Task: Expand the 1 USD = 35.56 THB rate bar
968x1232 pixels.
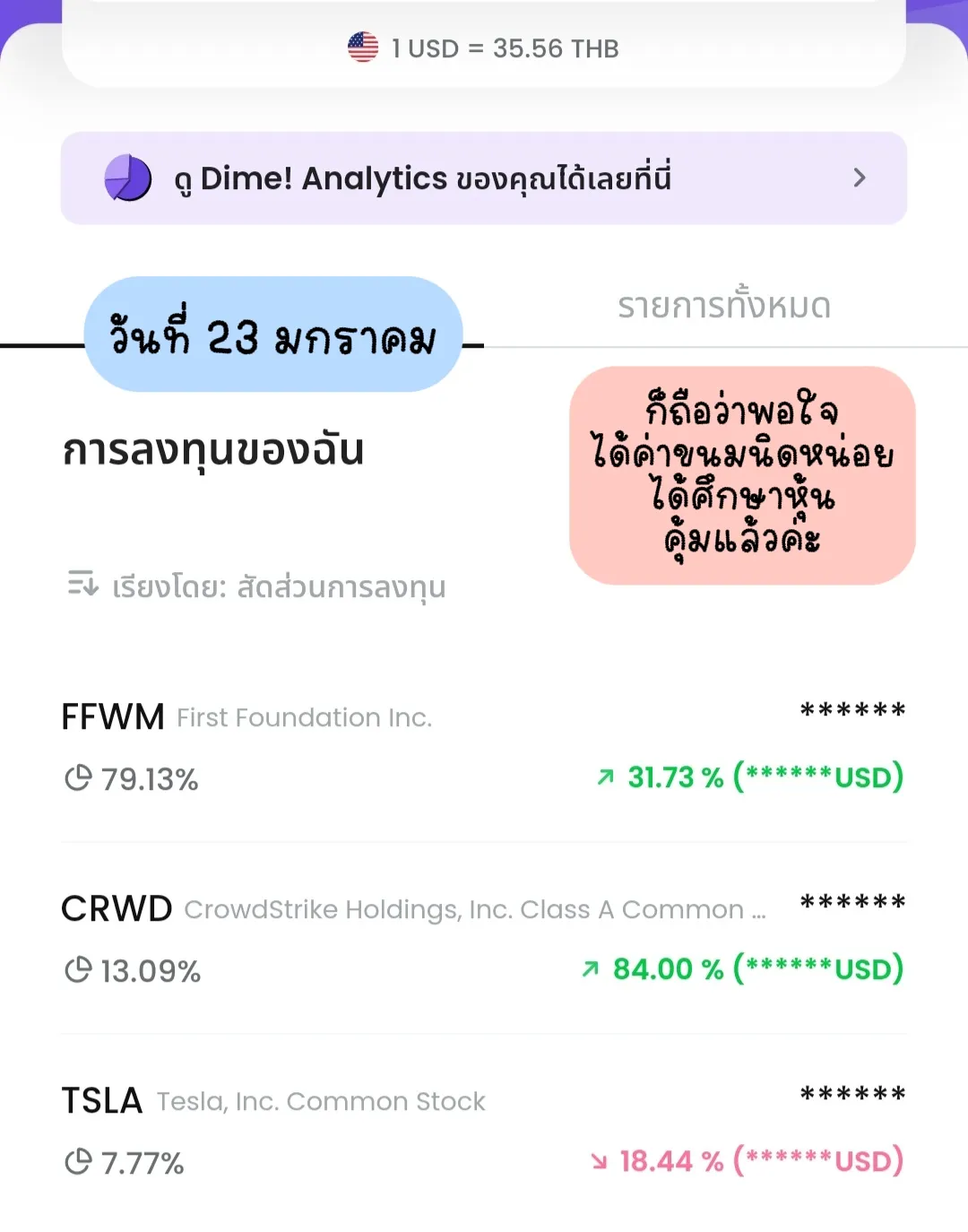Action: click(x=484, y=48)
